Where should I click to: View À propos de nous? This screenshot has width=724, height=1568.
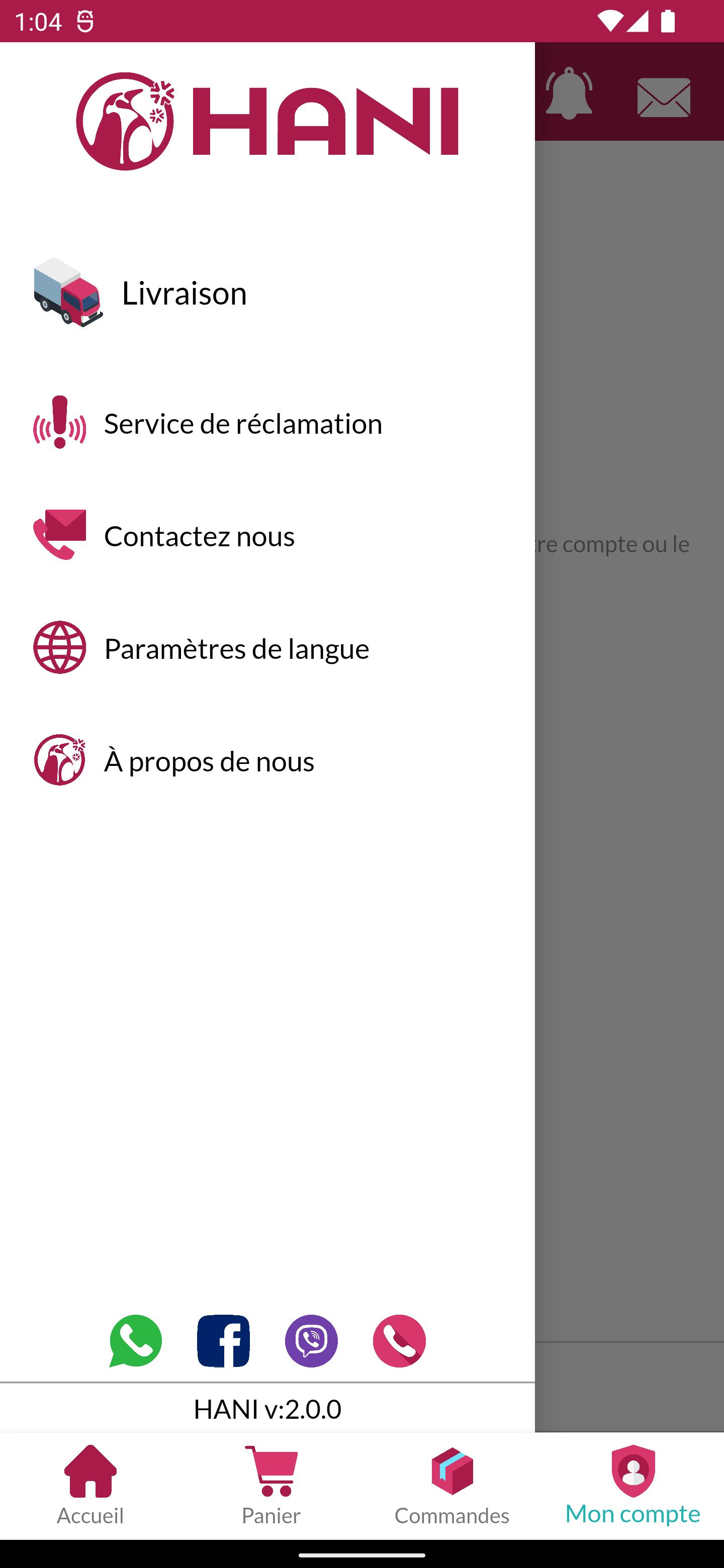click(x=209, y=761)
